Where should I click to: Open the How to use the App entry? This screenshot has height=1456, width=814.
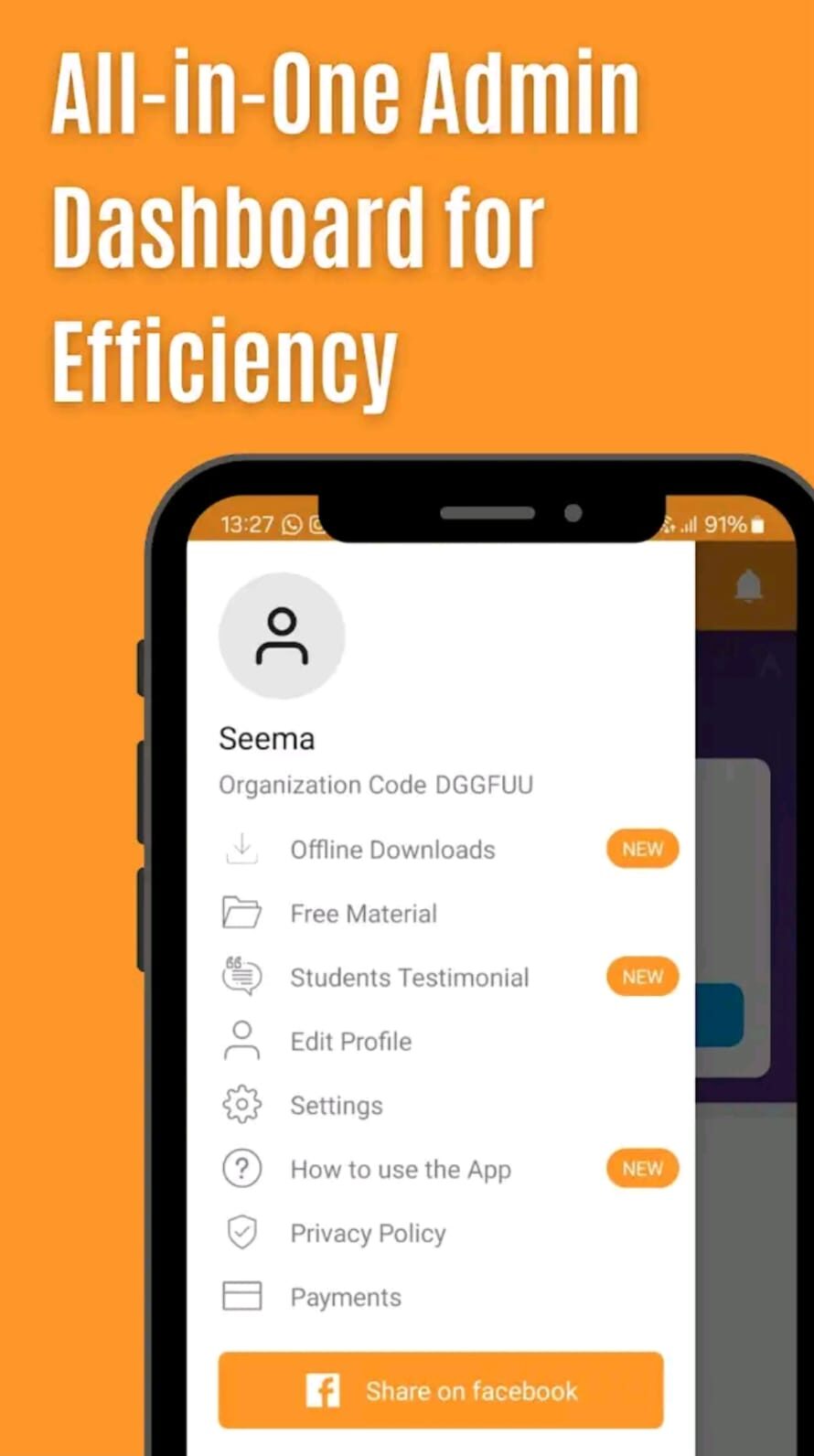tap(401, 1169)
